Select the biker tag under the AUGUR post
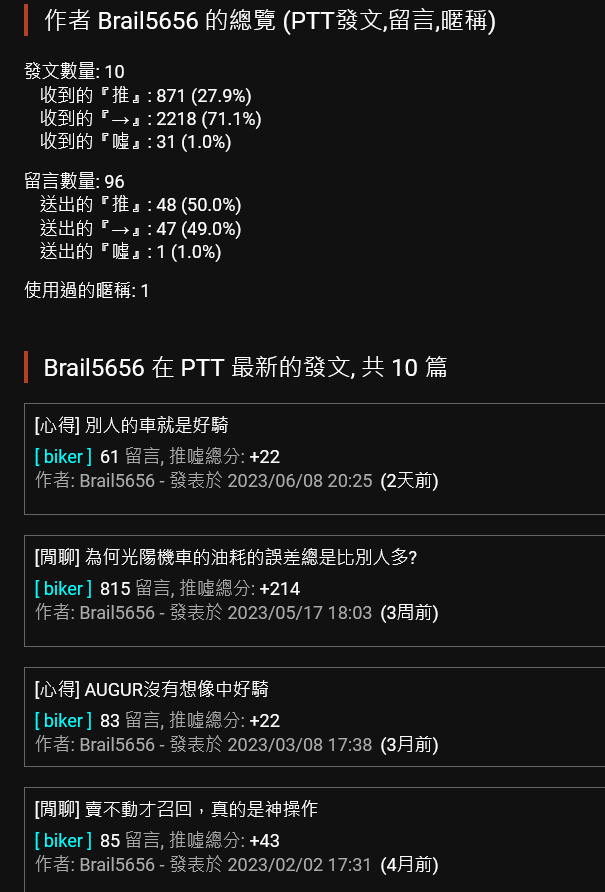This screenshot has height=892, width=605. pos(63,721)
